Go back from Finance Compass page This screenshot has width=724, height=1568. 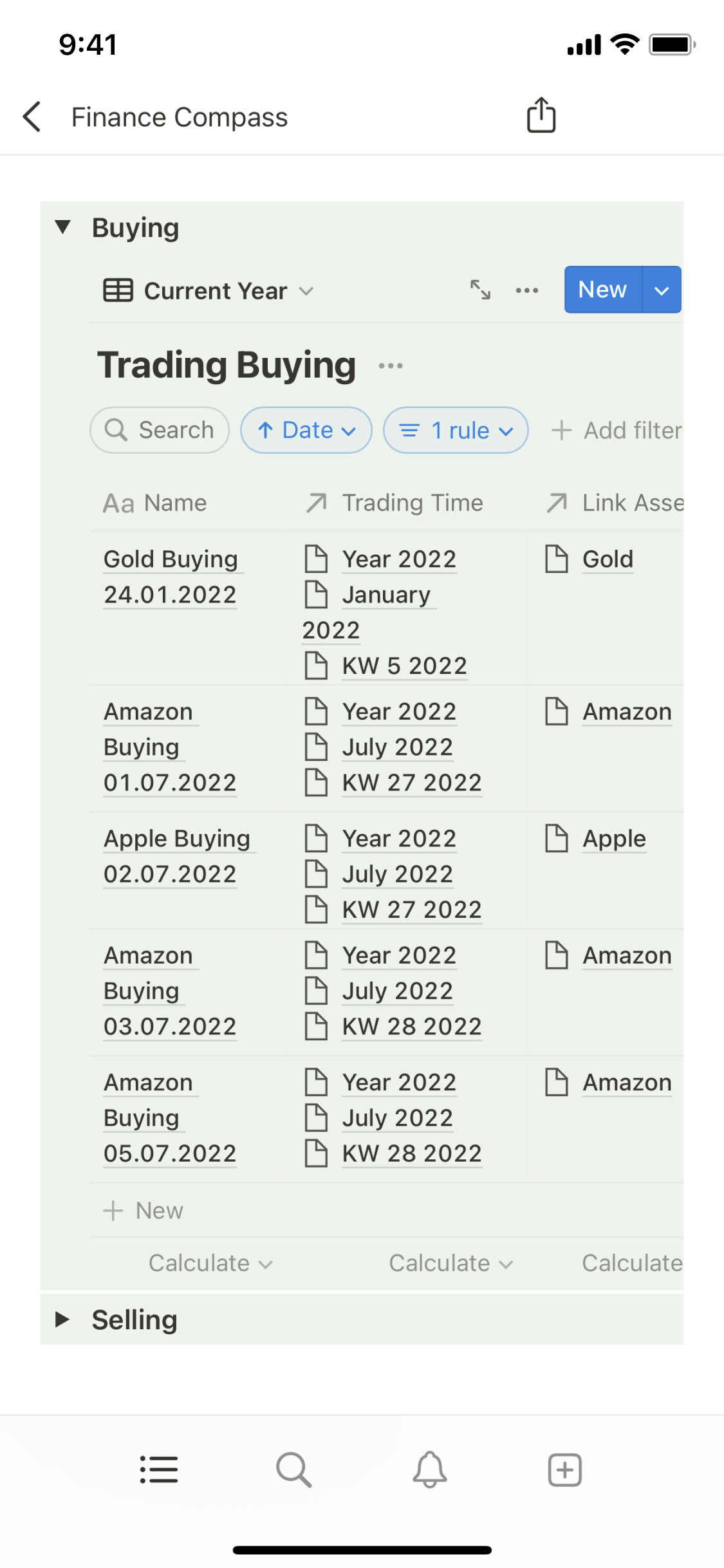coord(32,117)
